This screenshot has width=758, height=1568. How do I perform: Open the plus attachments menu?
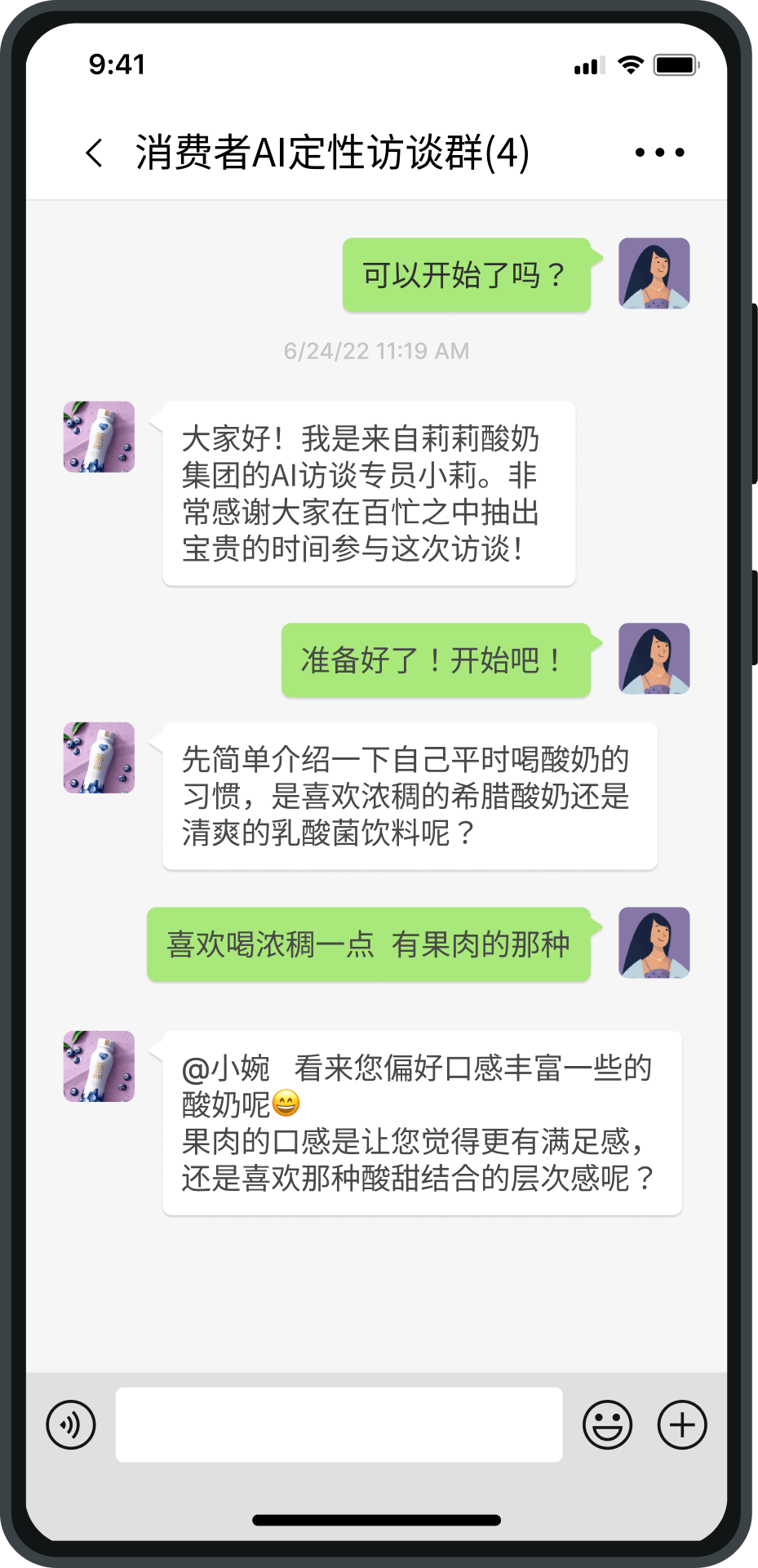[x=682, y=1425]
